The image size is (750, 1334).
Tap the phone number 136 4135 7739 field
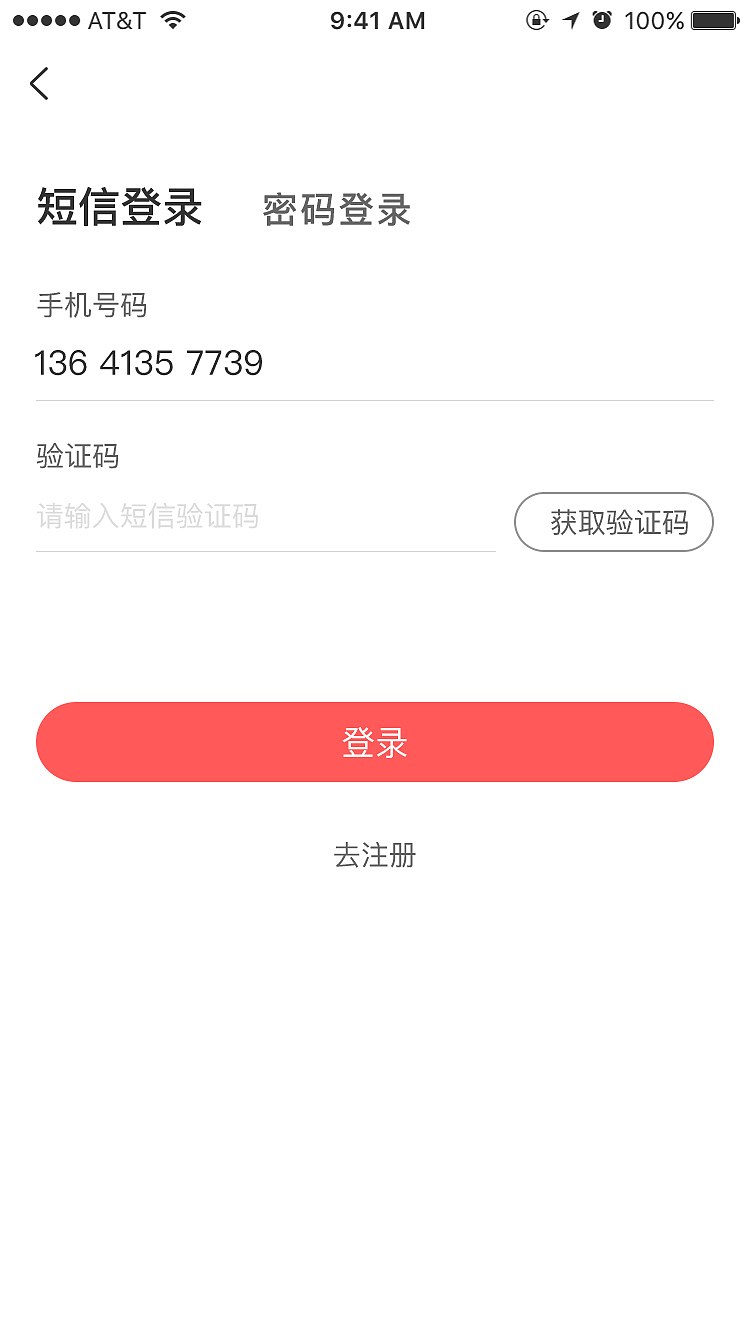pyautogui.click(x=148, y=363)
